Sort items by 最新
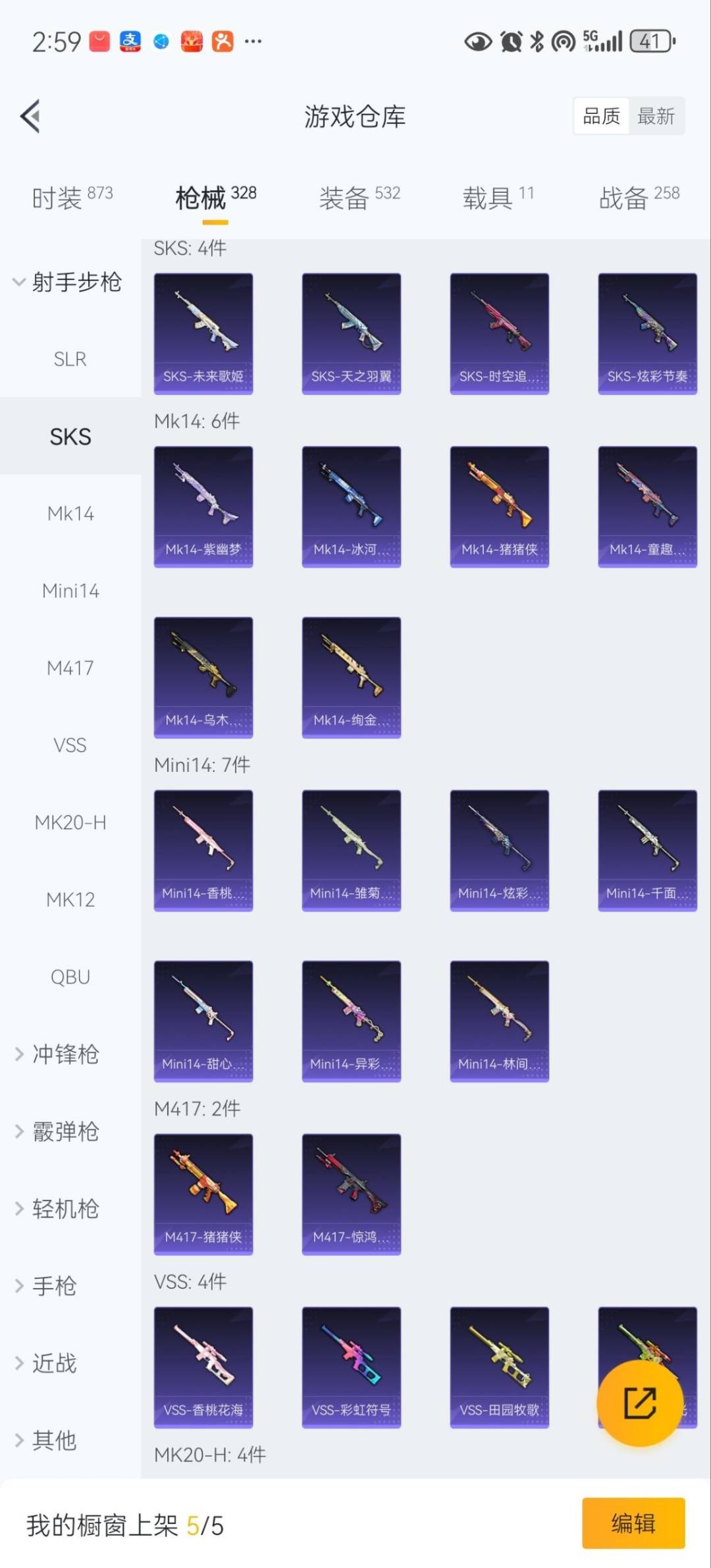The width and height of the screenshot is (711, 1568). pos(656,117)
